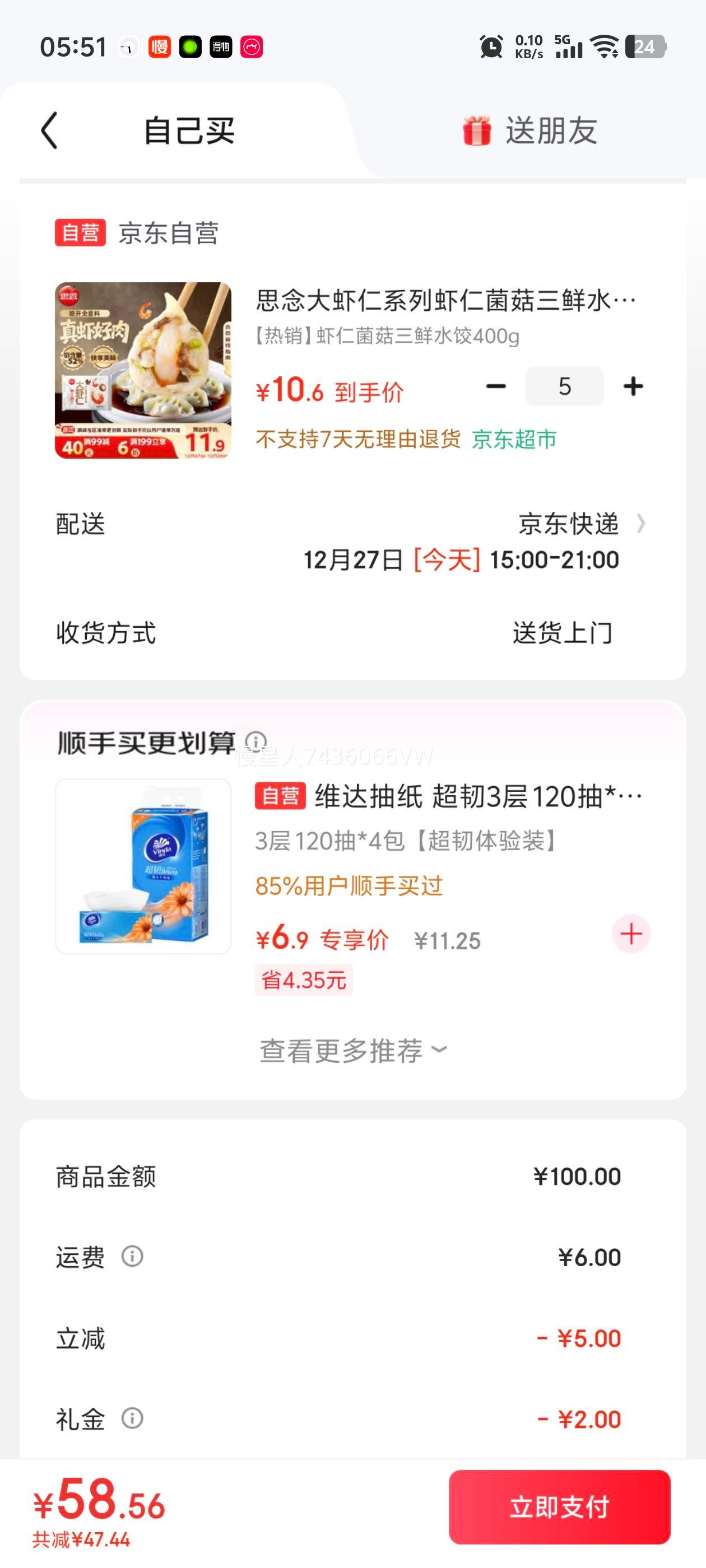View info about 顺手买更划算
Screen dimensions: 706x1568
[256, 742]
